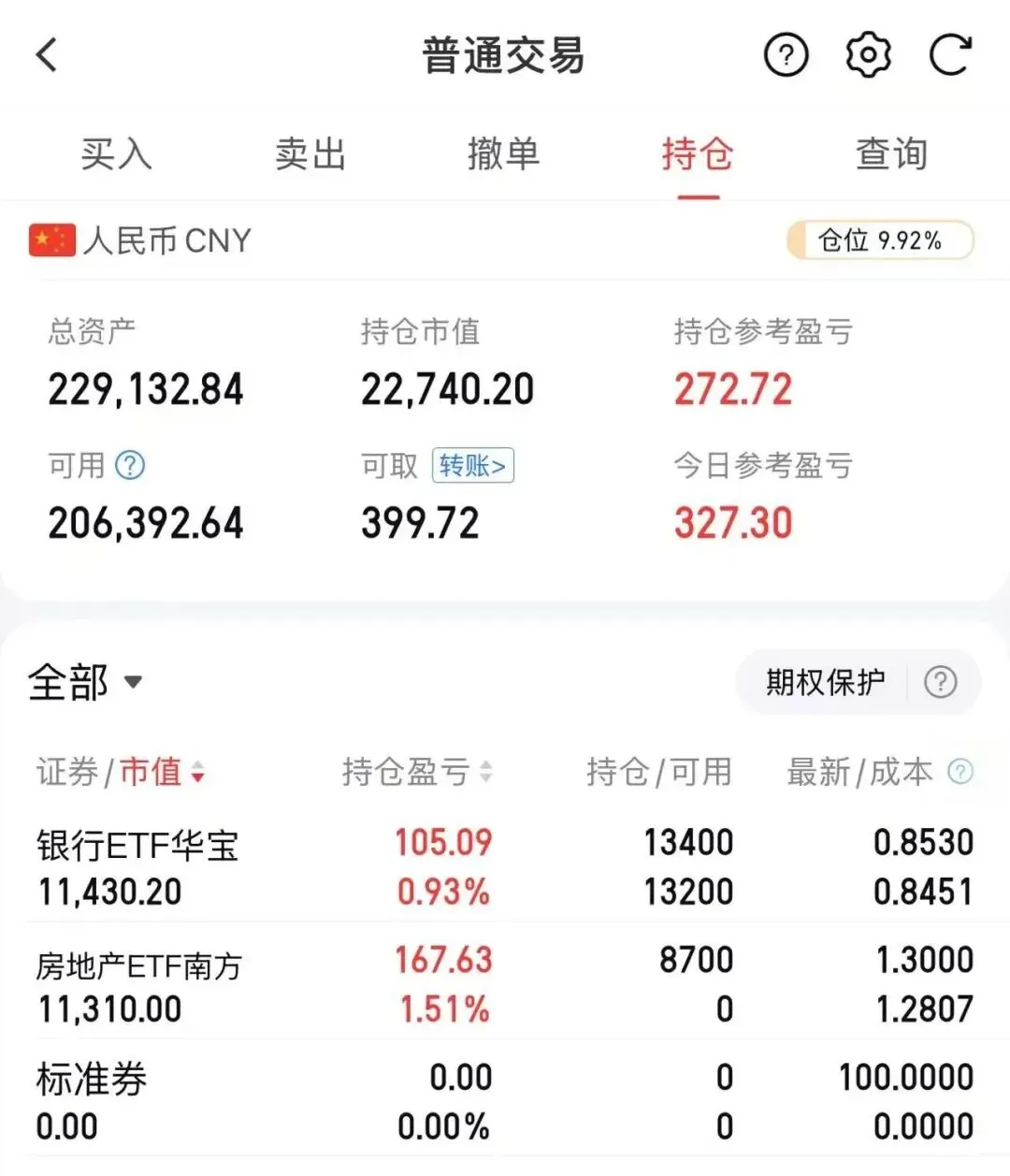Screen dimensions: 1010x1176
Task: Switch to the 买入 tab
Action: (x=116, y=154)
